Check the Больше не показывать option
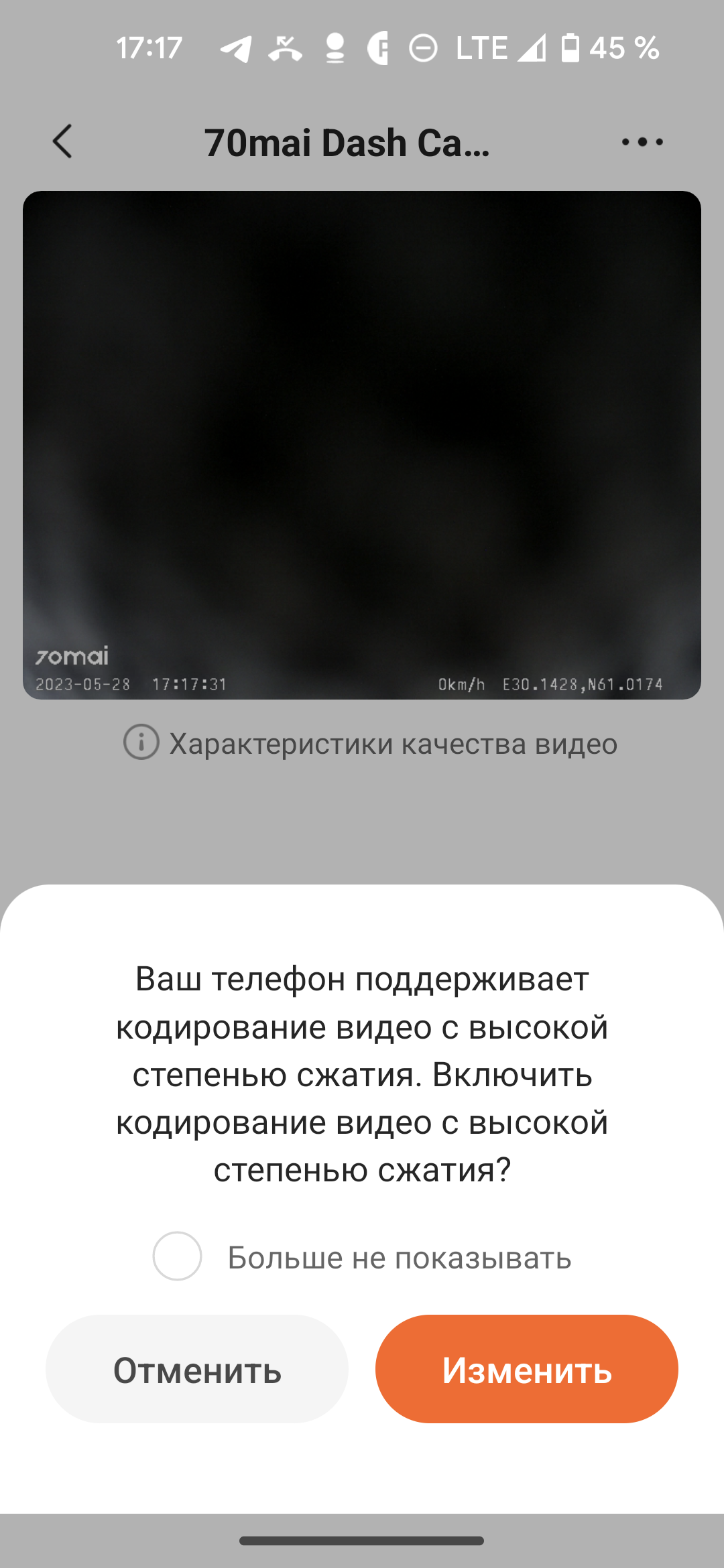The image size is (724, 1568). (x=178, y=1256)
